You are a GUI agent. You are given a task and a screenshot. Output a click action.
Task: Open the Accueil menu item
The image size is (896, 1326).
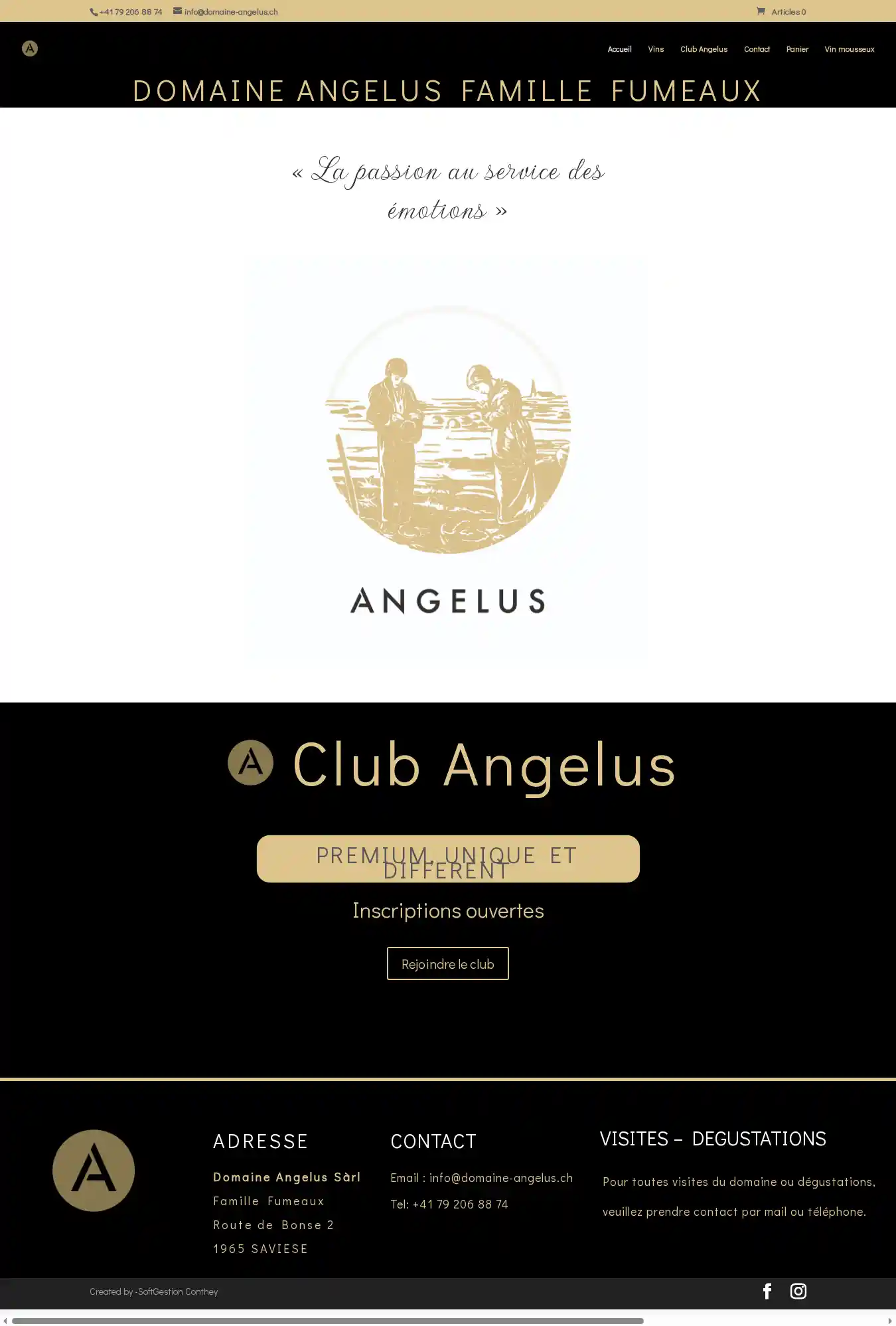click(x=619, y=49)
